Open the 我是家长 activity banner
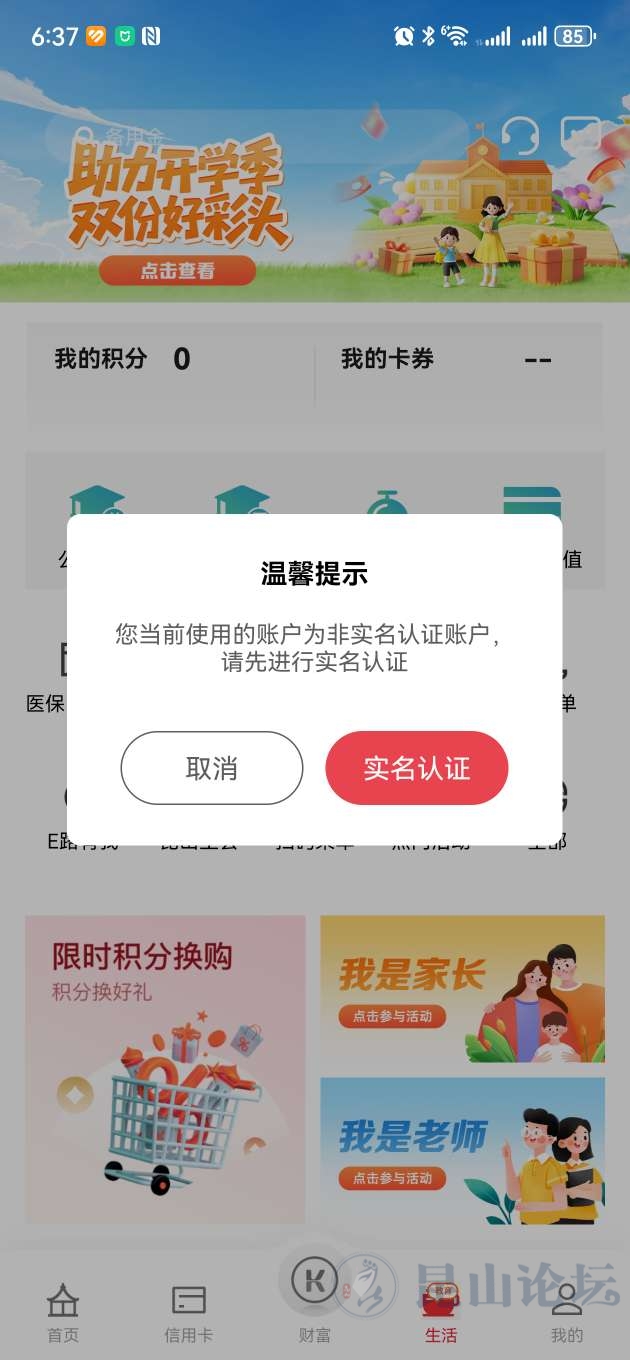630x1360 pixels. tap(462, 988)
